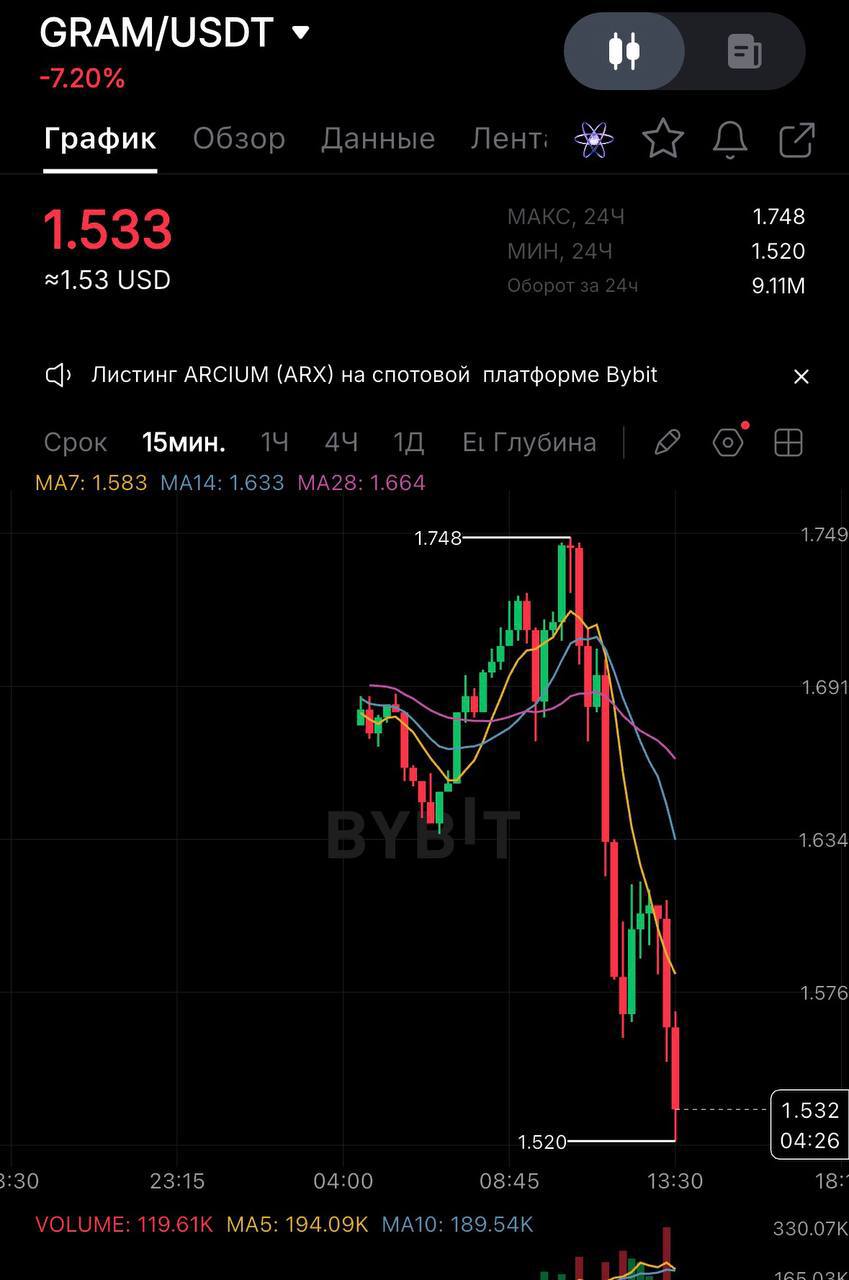Select the 1Д timeframe
Viewport: 849px width, 1280px height.
408,442
